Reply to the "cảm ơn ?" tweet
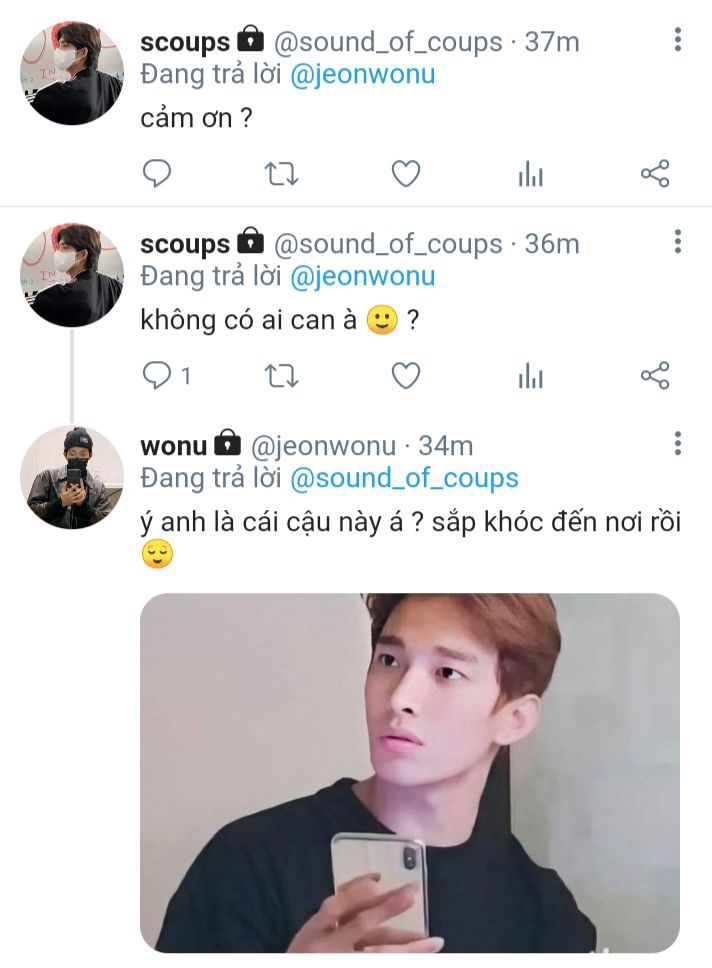712x968 pixels. click(157, 175)
